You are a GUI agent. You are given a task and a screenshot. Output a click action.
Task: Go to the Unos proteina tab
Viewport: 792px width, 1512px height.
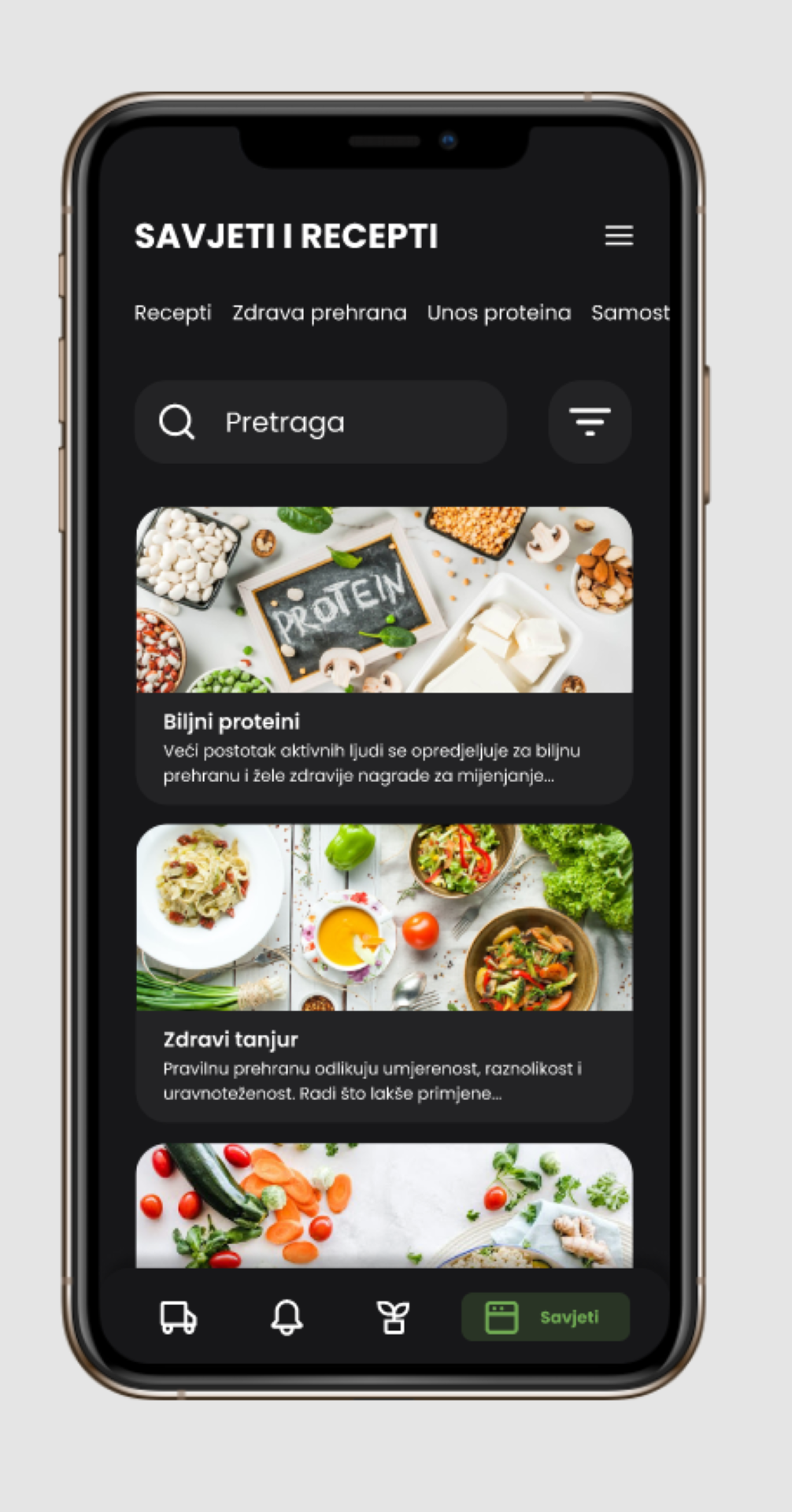(x=498, y=313)
